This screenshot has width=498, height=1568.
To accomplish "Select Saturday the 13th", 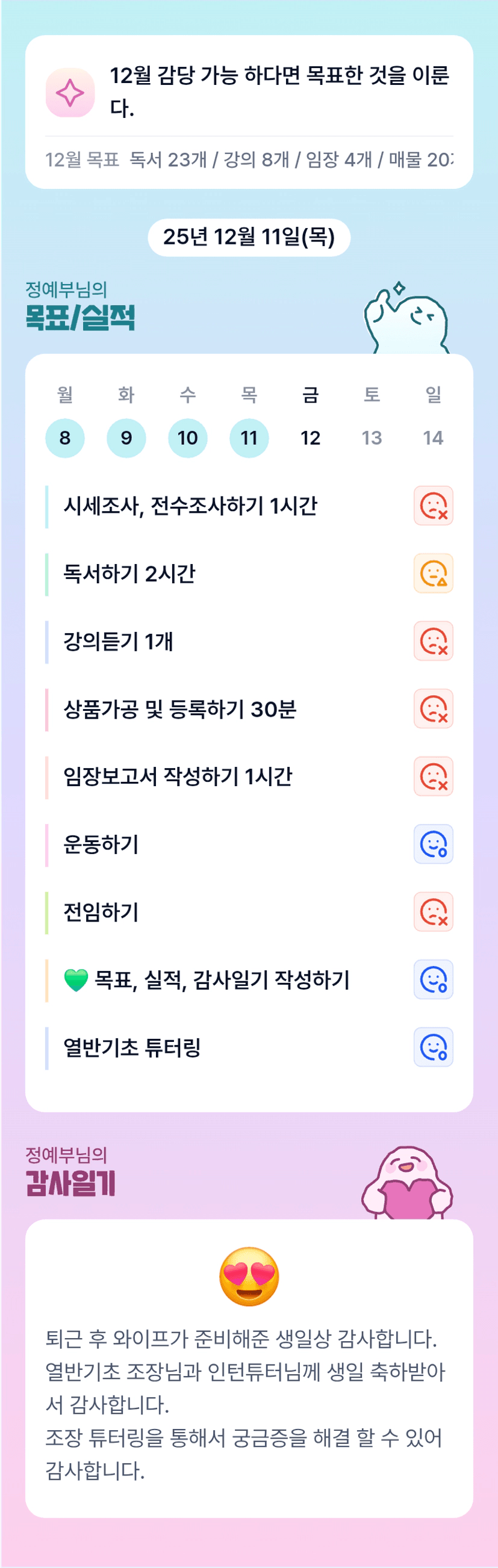I will (x=372, y=438).
